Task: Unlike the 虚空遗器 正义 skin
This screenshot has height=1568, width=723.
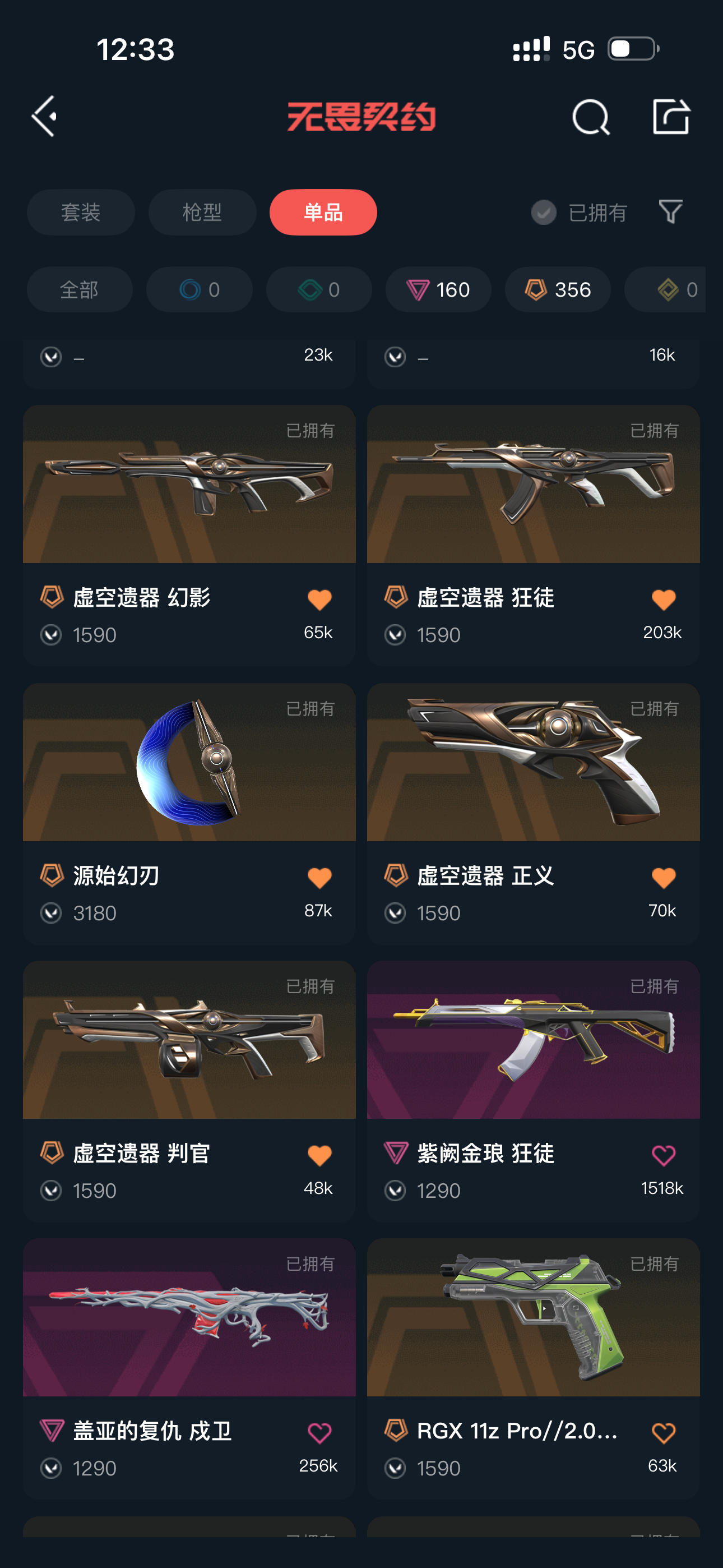Action: click(x=662, y=877)
